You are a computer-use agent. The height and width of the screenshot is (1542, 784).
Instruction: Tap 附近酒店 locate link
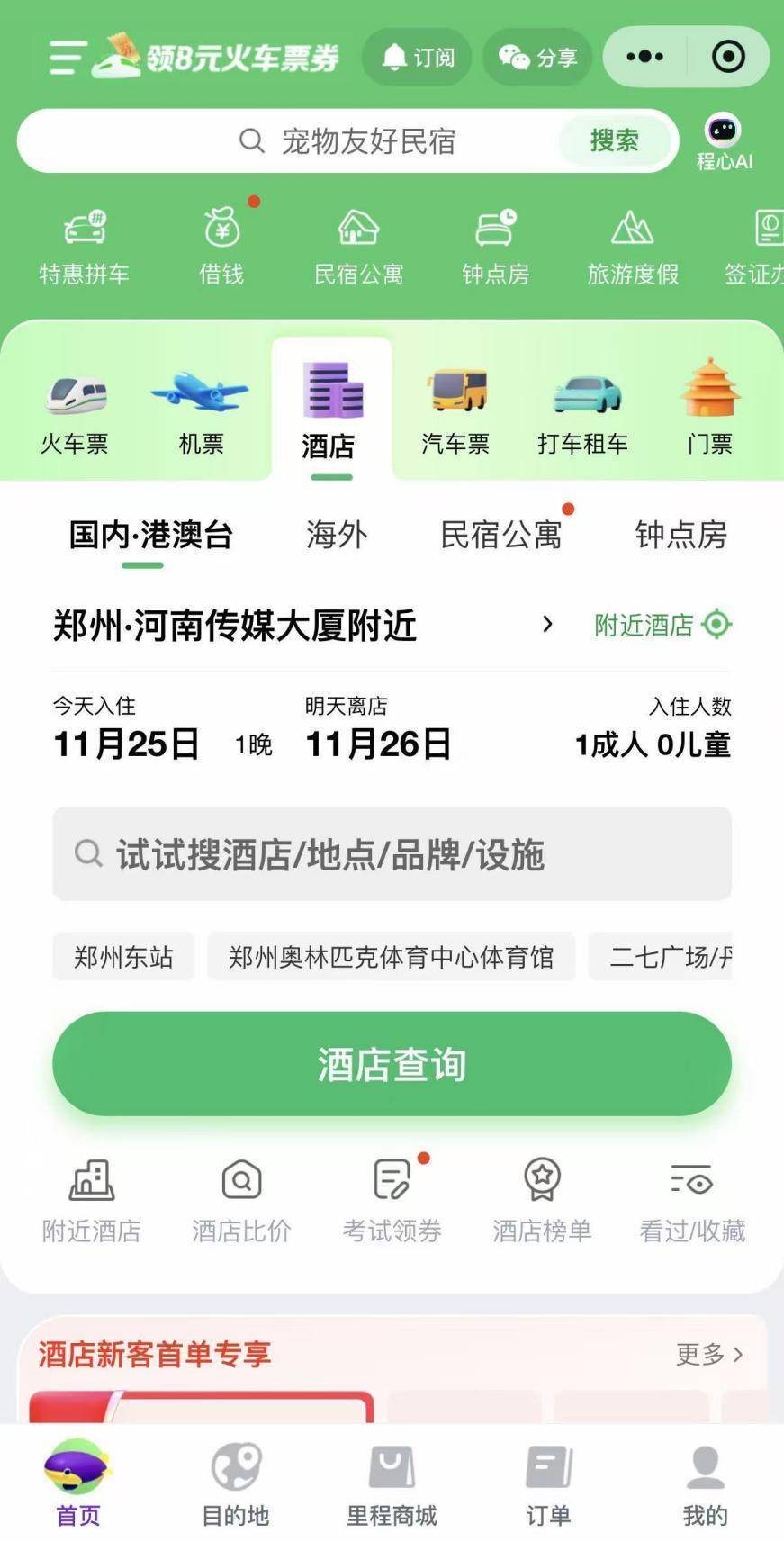coord(662,624)
